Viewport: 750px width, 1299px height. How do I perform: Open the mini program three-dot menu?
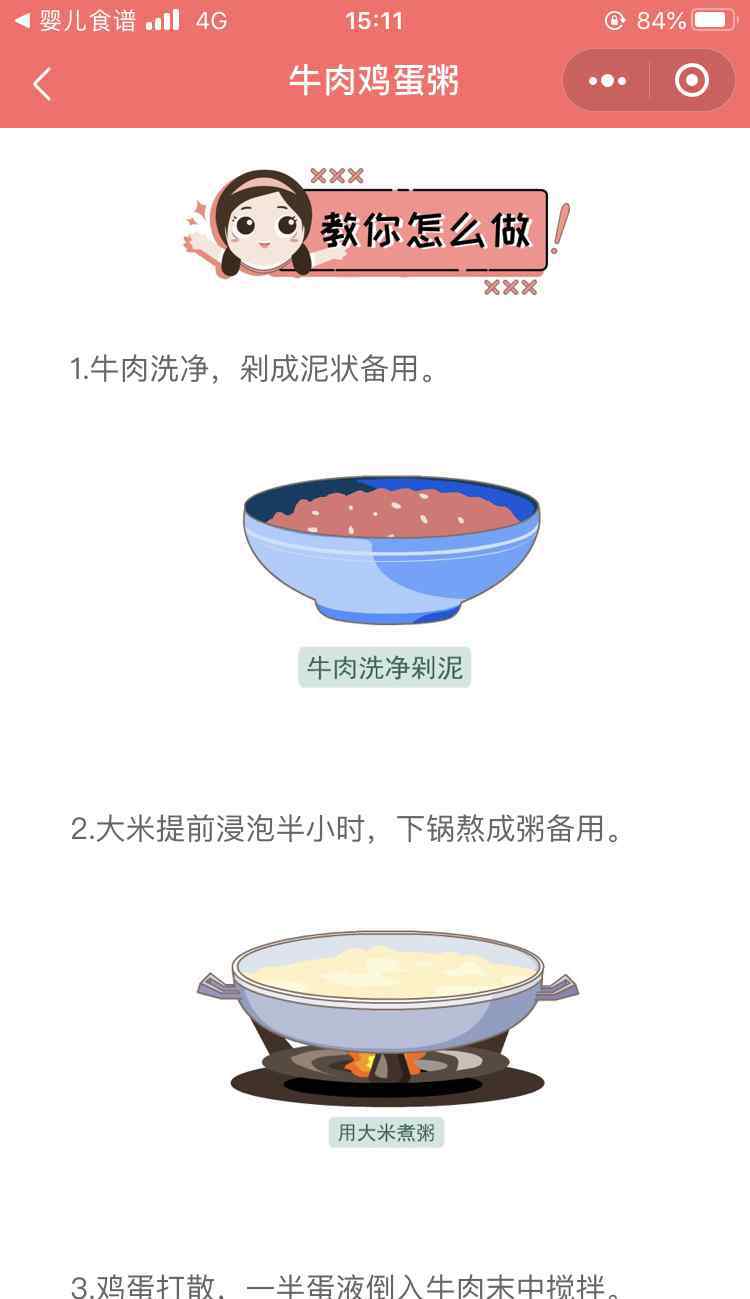pos(607,81)
